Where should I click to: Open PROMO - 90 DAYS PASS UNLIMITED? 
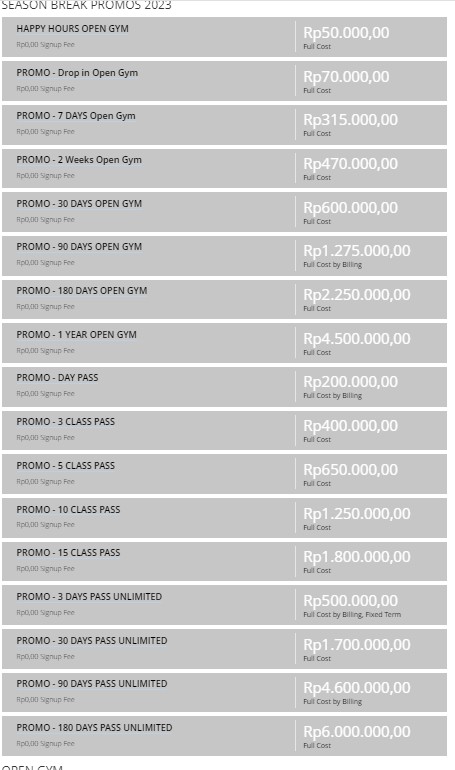coord(224,693)
